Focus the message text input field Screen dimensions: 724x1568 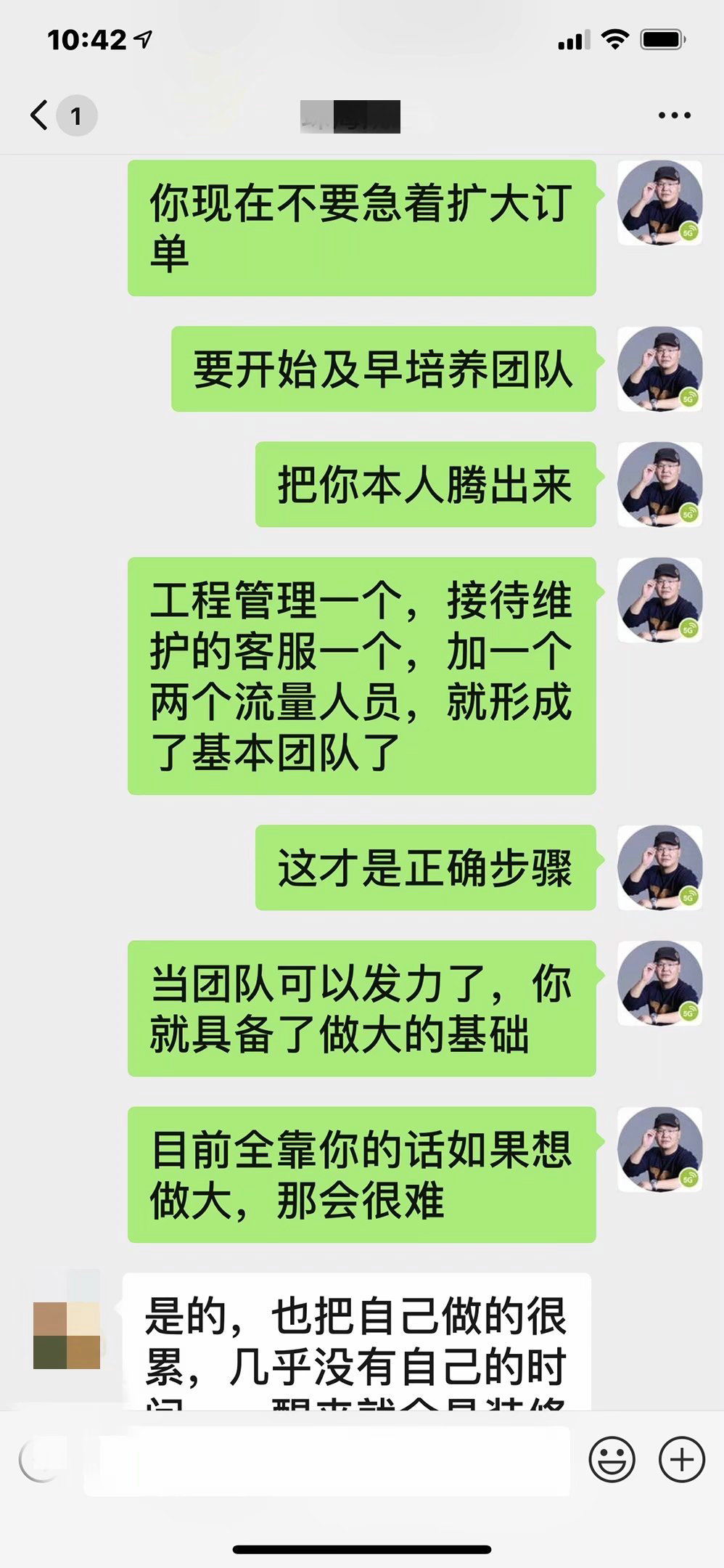(326, 1460)
